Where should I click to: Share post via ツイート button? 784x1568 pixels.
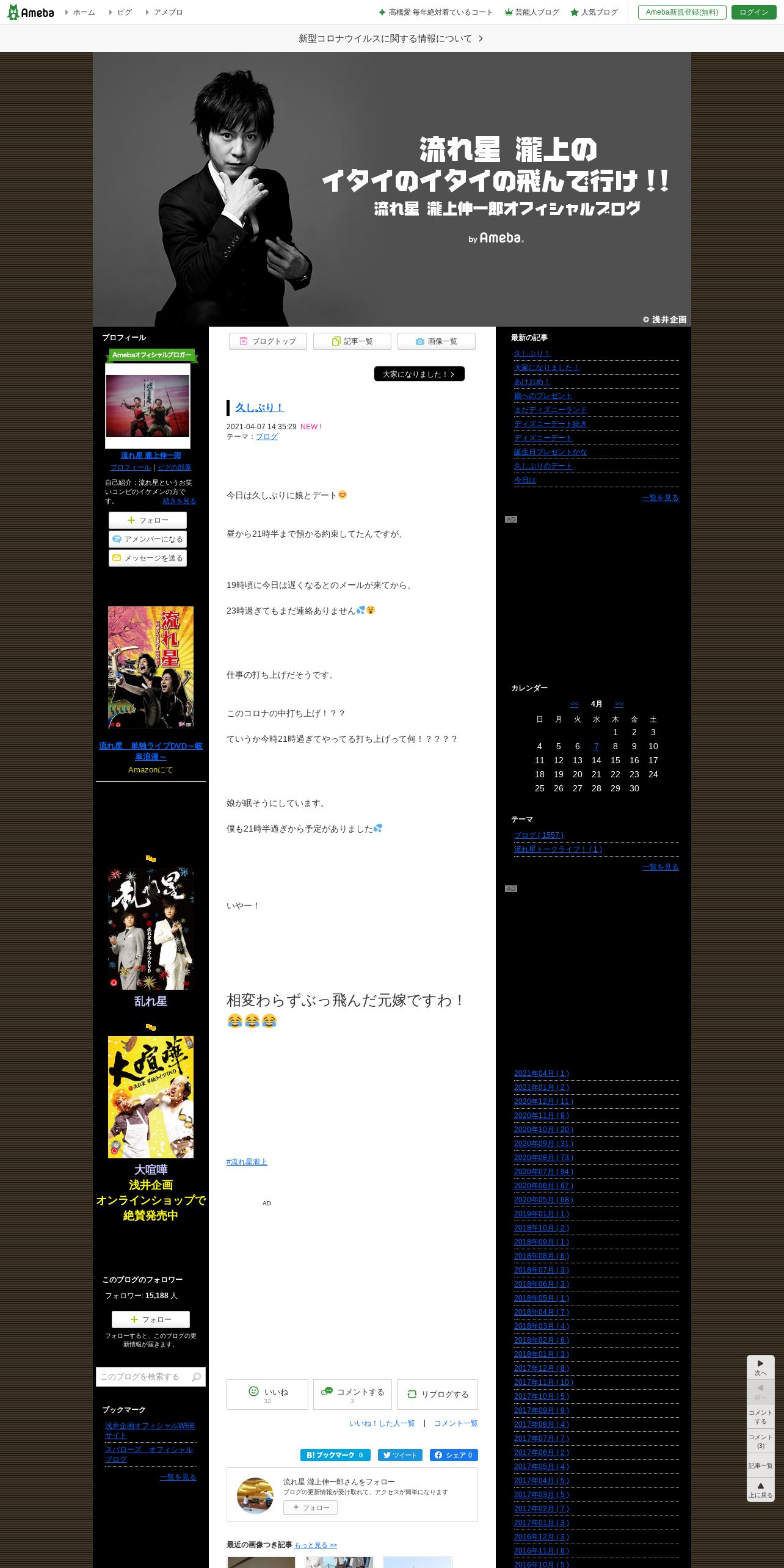(x=401, y=1455)
